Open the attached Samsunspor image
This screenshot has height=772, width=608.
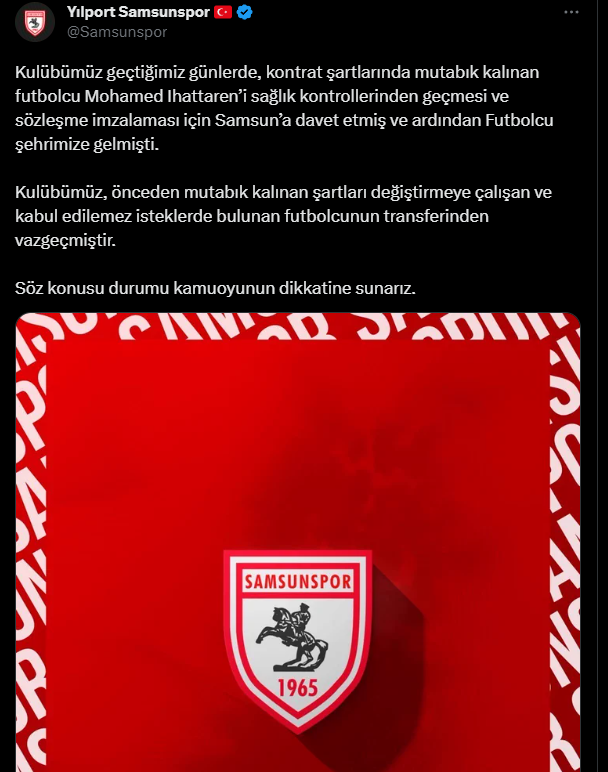[298, 540]
